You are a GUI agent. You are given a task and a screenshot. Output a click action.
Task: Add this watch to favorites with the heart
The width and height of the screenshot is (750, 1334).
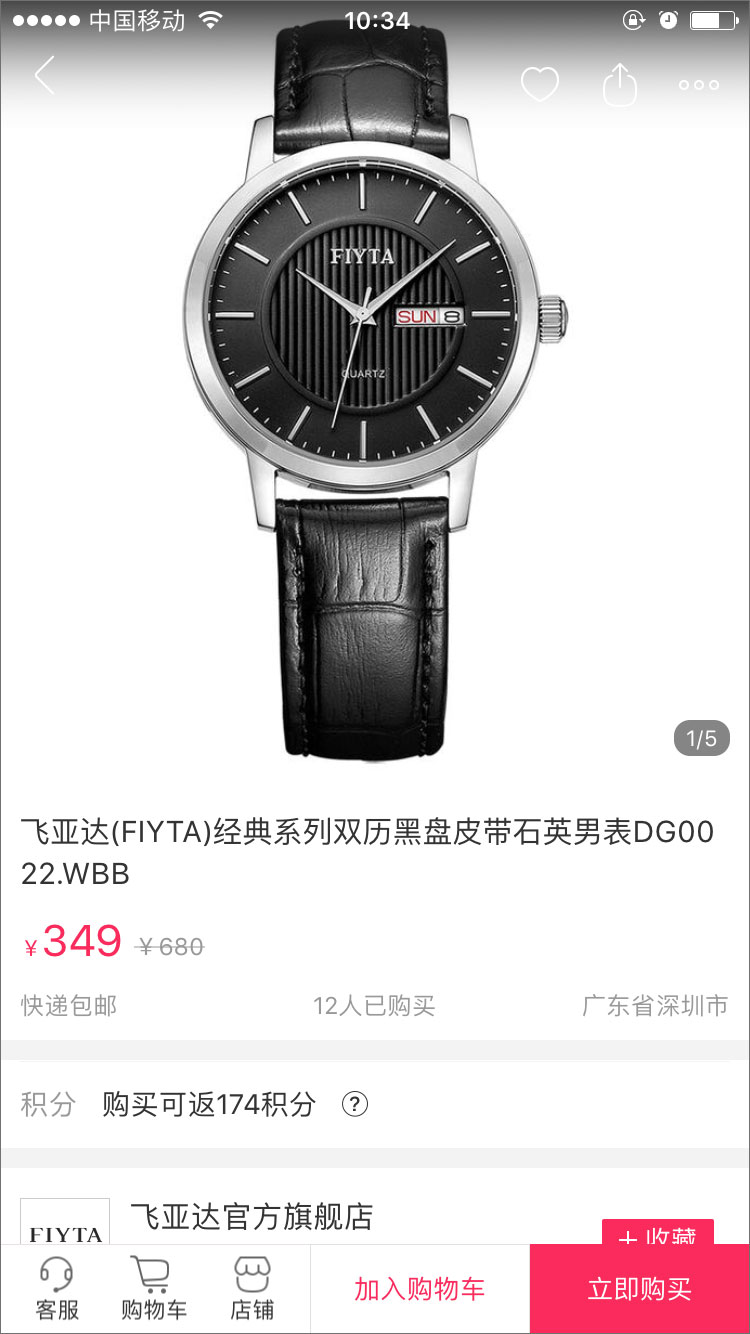539,84
